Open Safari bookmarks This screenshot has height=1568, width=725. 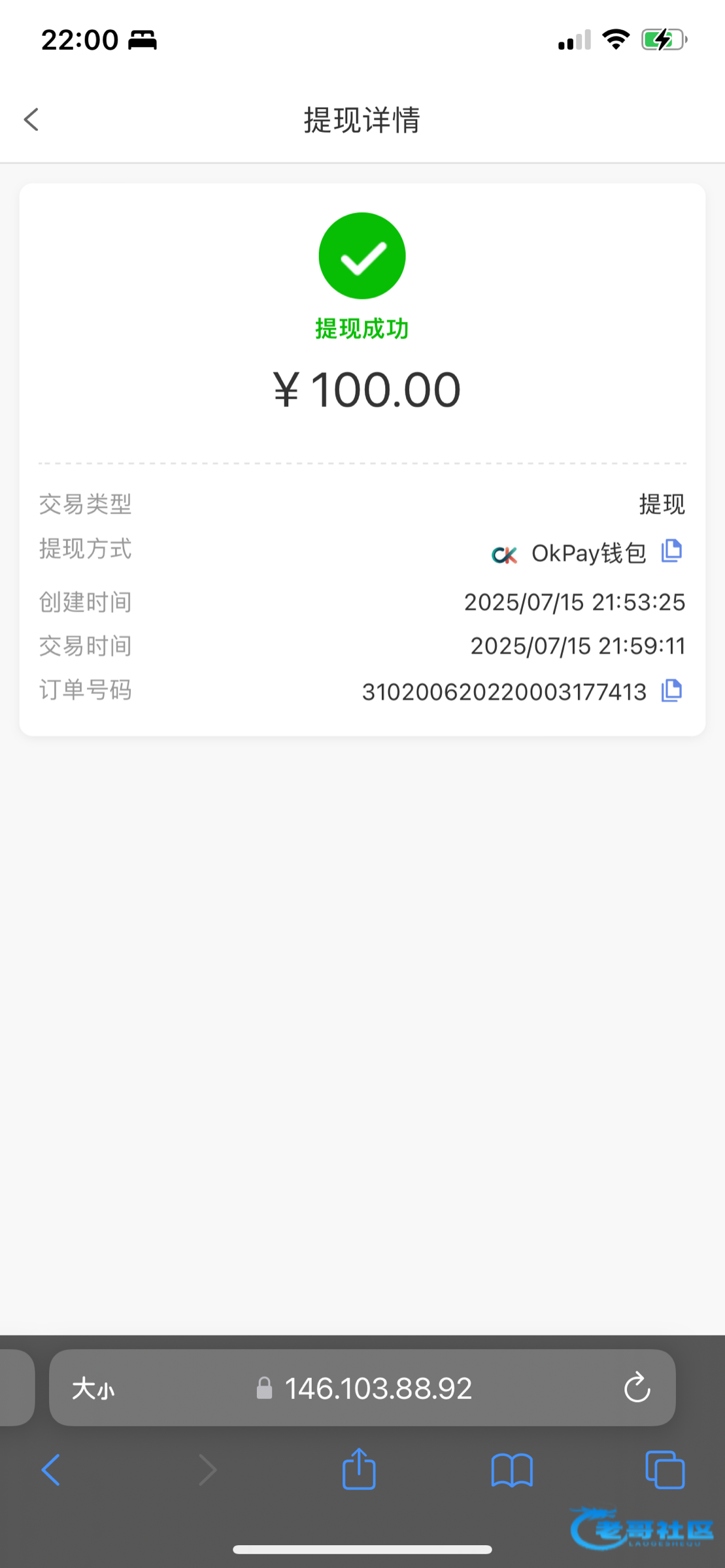click(512, 1471)
